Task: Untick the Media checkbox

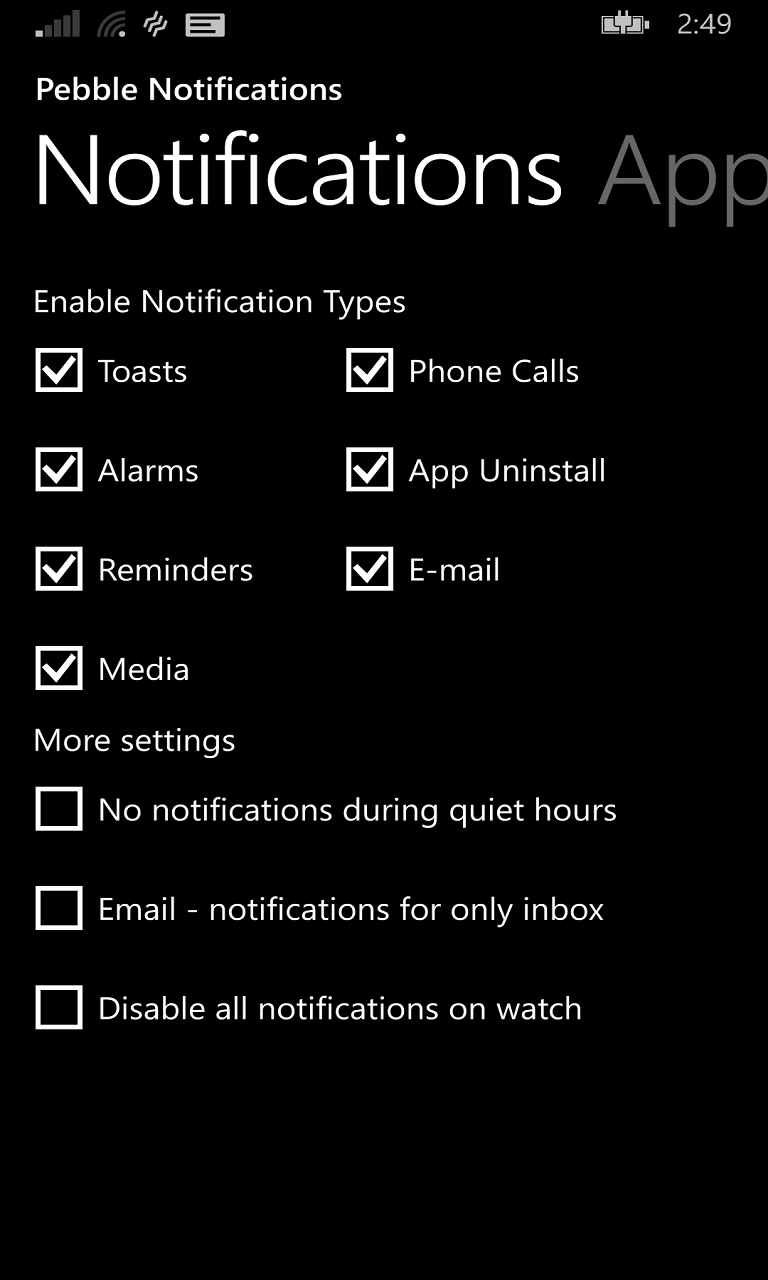Action: click(59, 668)
